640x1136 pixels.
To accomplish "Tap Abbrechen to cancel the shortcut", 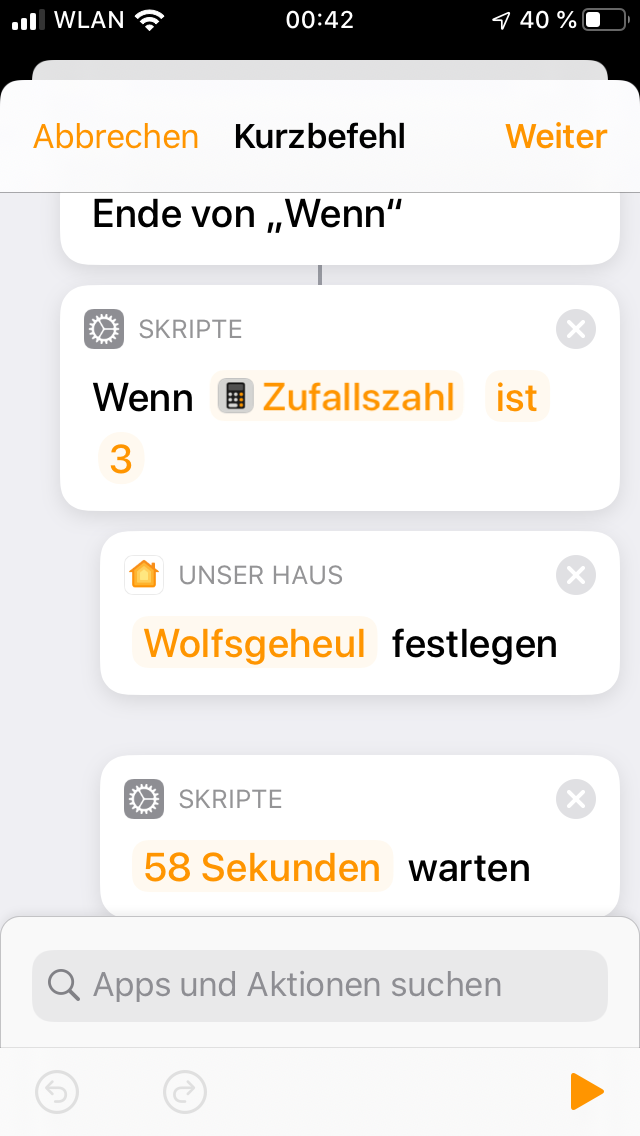I will pyautogui.click(x=116, y=136).
